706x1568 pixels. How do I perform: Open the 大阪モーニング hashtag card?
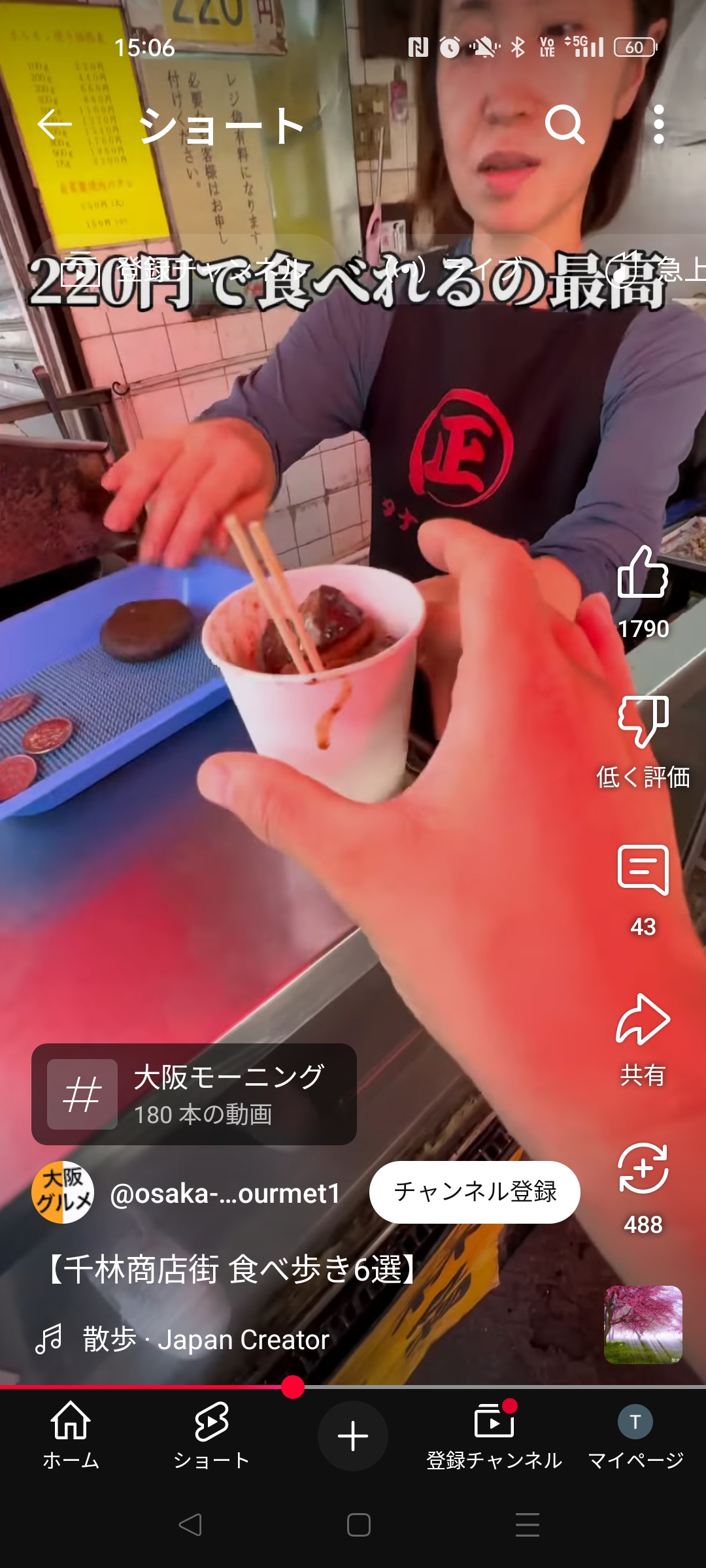coord(194,1094)
